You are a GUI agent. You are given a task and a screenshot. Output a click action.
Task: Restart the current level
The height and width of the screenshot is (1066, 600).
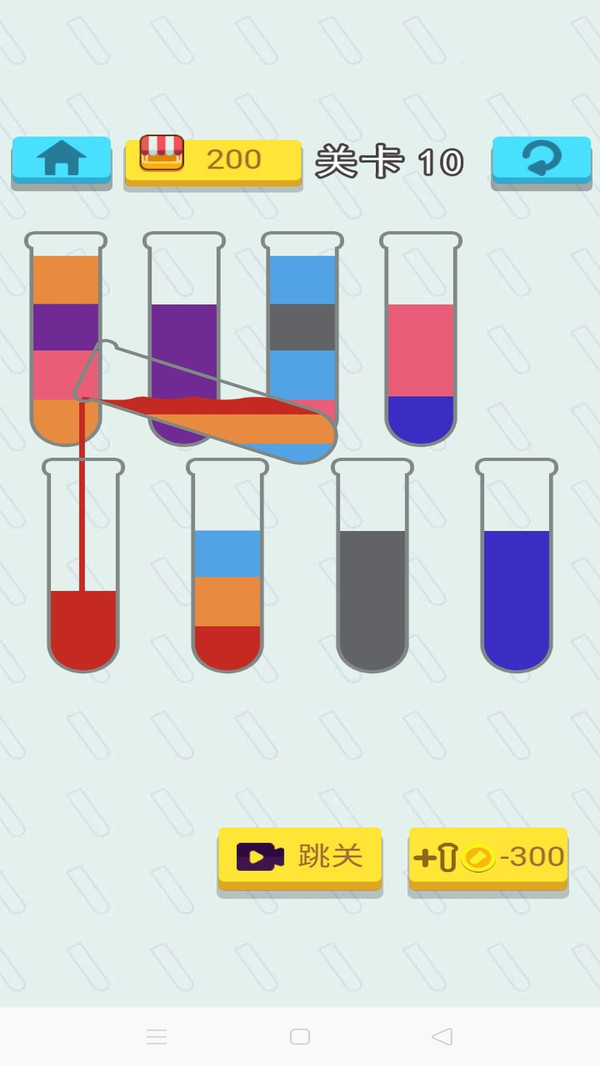click(541, 159)
